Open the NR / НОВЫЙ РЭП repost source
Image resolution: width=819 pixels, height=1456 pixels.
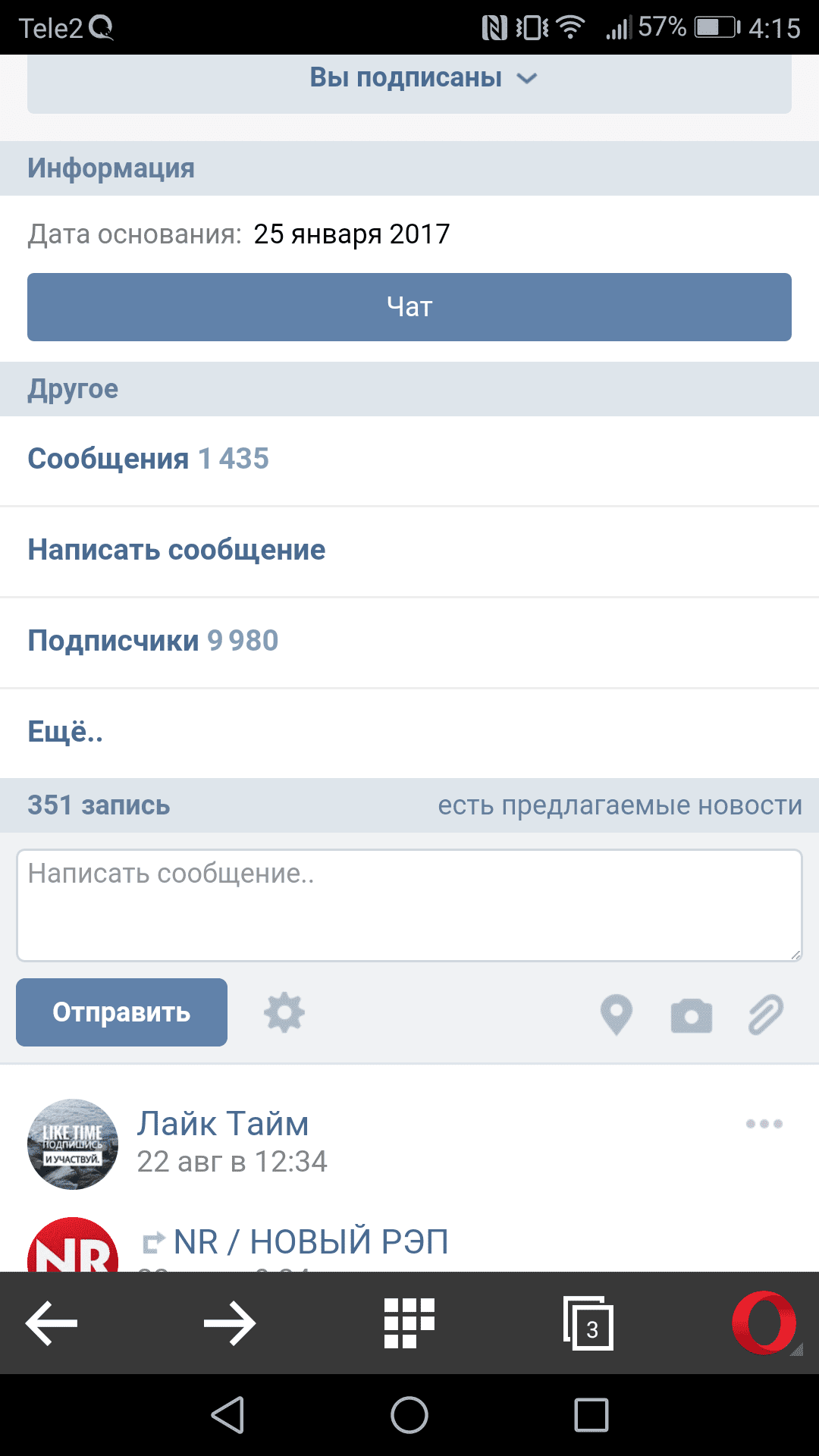click(311, 1242)
